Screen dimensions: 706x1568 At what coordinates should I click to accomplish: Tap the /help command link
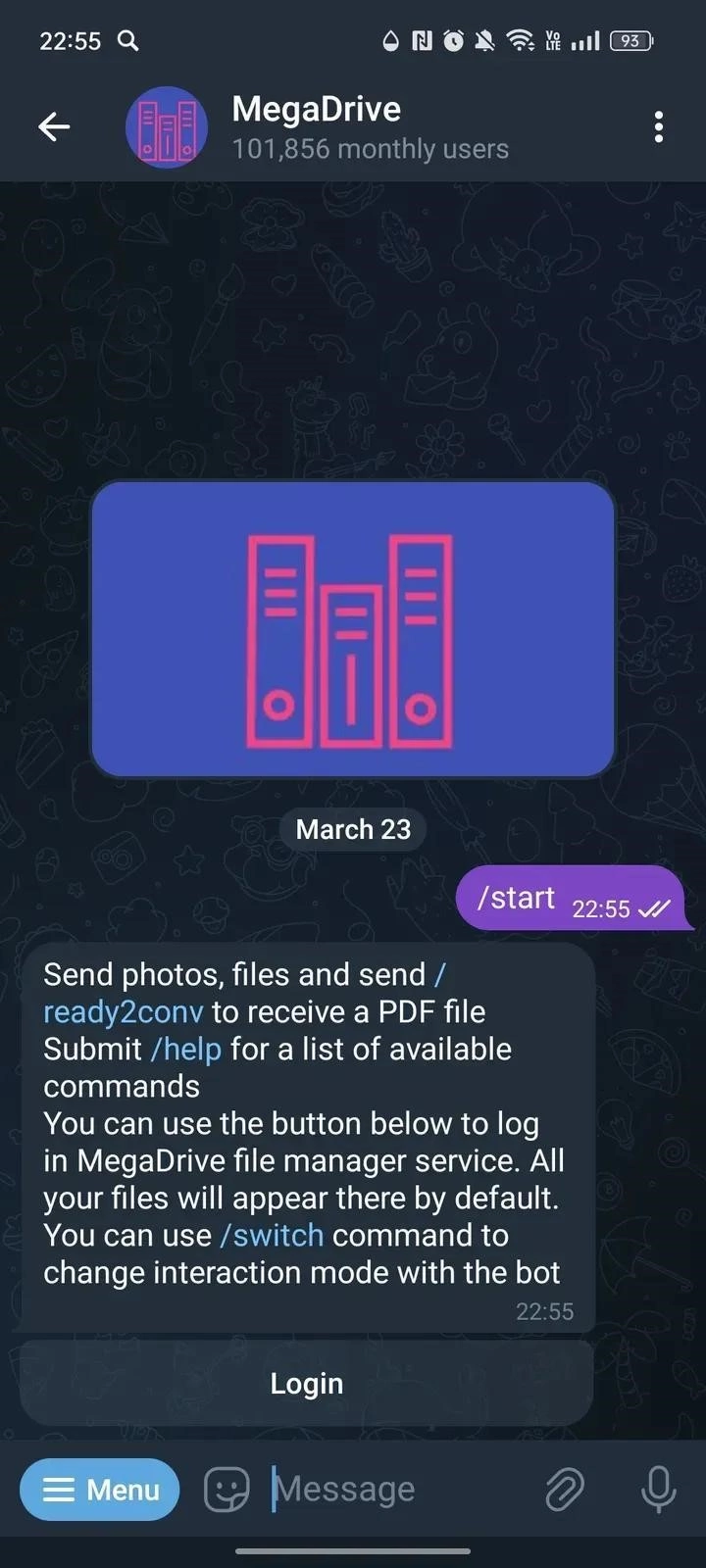186,1049
